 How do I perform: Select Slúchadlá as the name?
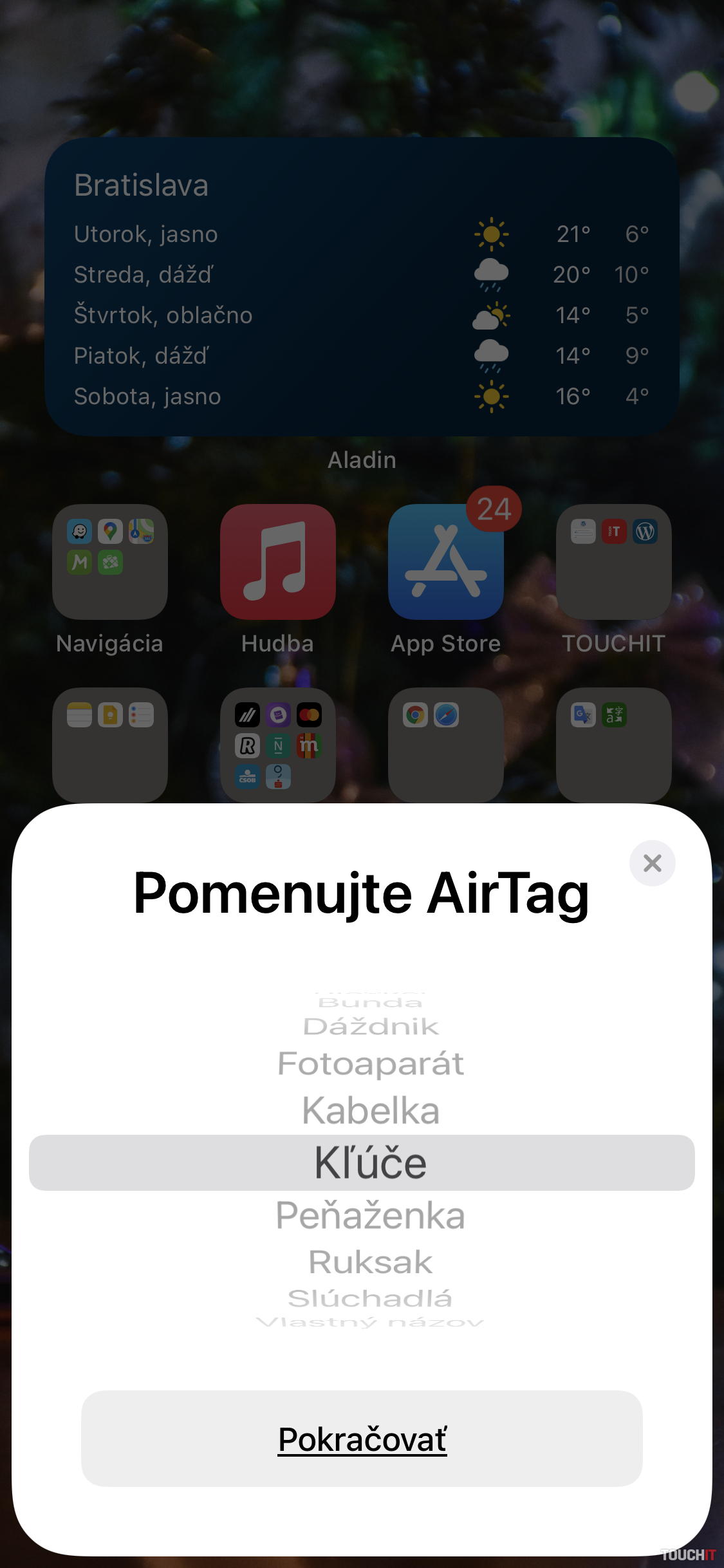pos(370,1298)
